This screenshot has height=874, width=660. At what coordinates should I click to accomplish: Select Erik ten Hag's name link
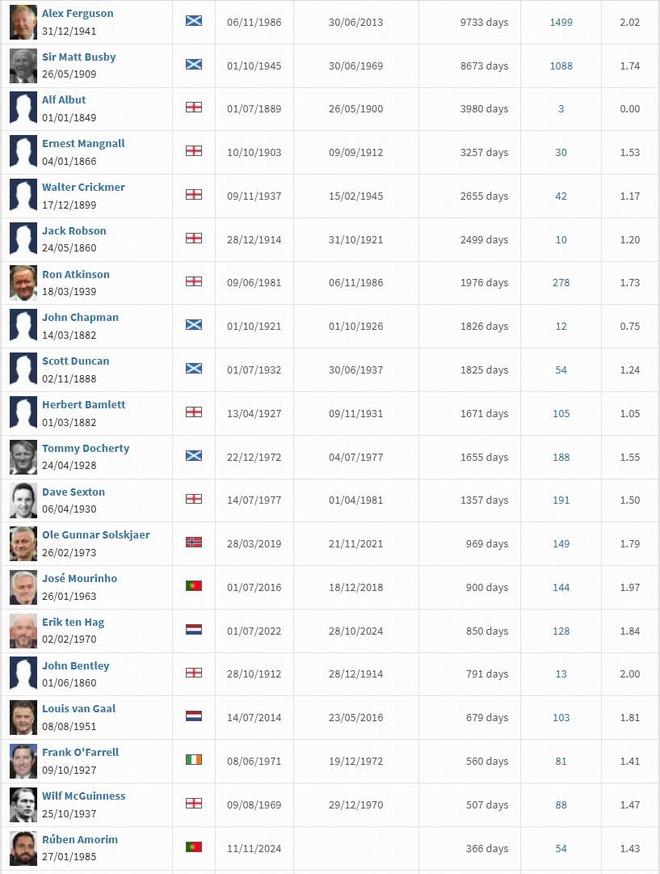click(x=73, y=622)
